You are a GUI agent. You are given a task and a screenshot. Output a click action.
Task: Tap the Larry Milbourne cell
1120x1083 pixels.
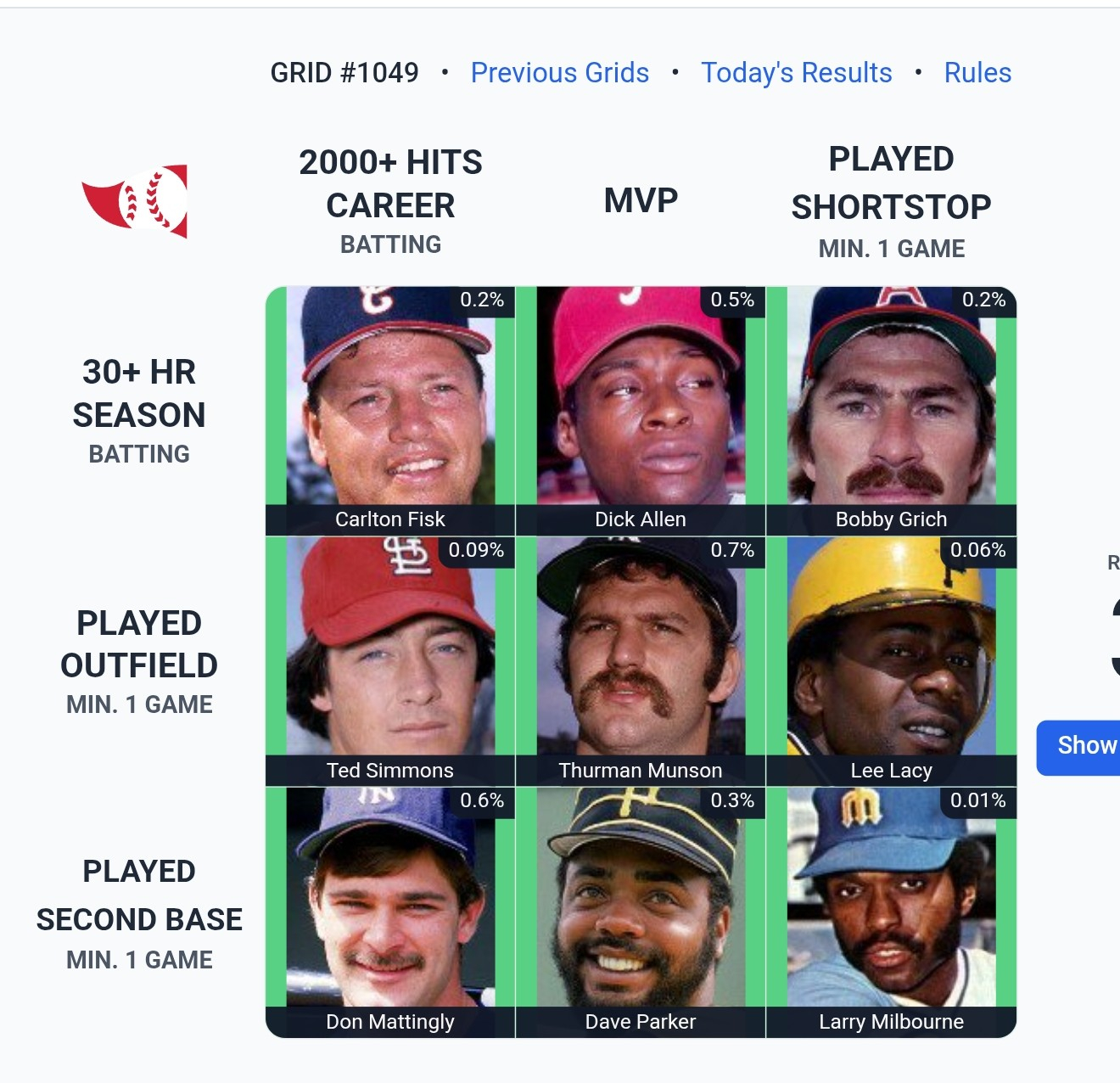click(891, 912)
